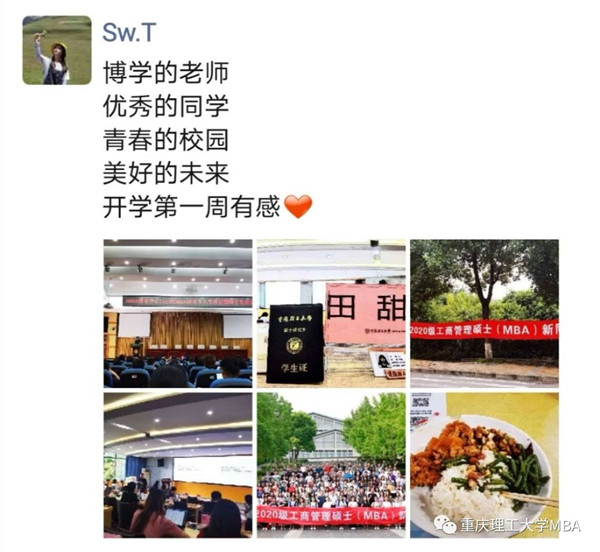Open the outdoor group photo of students

click(331, 464)
